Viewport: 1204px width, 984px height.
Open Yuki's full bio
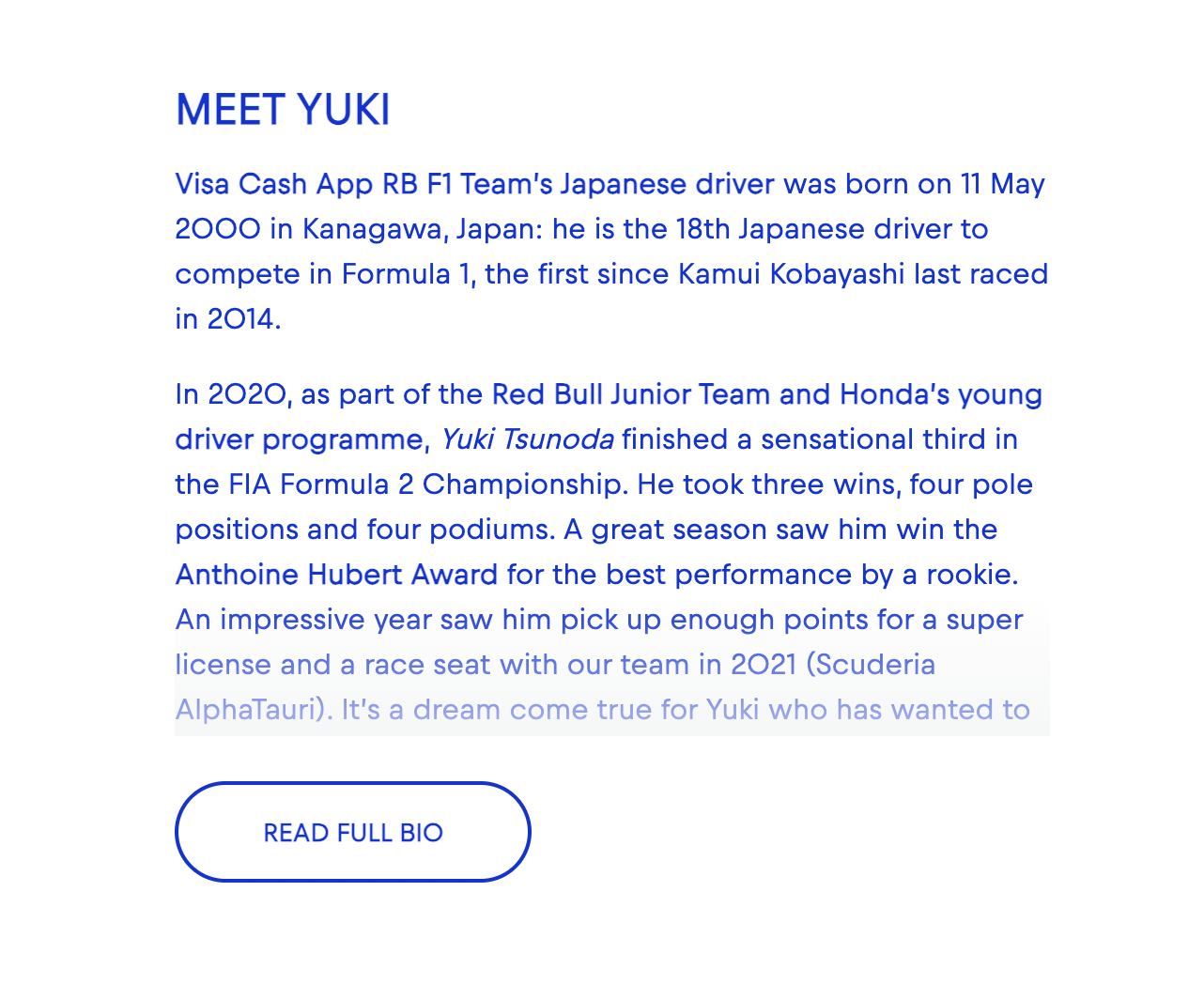tap(352, 832)
